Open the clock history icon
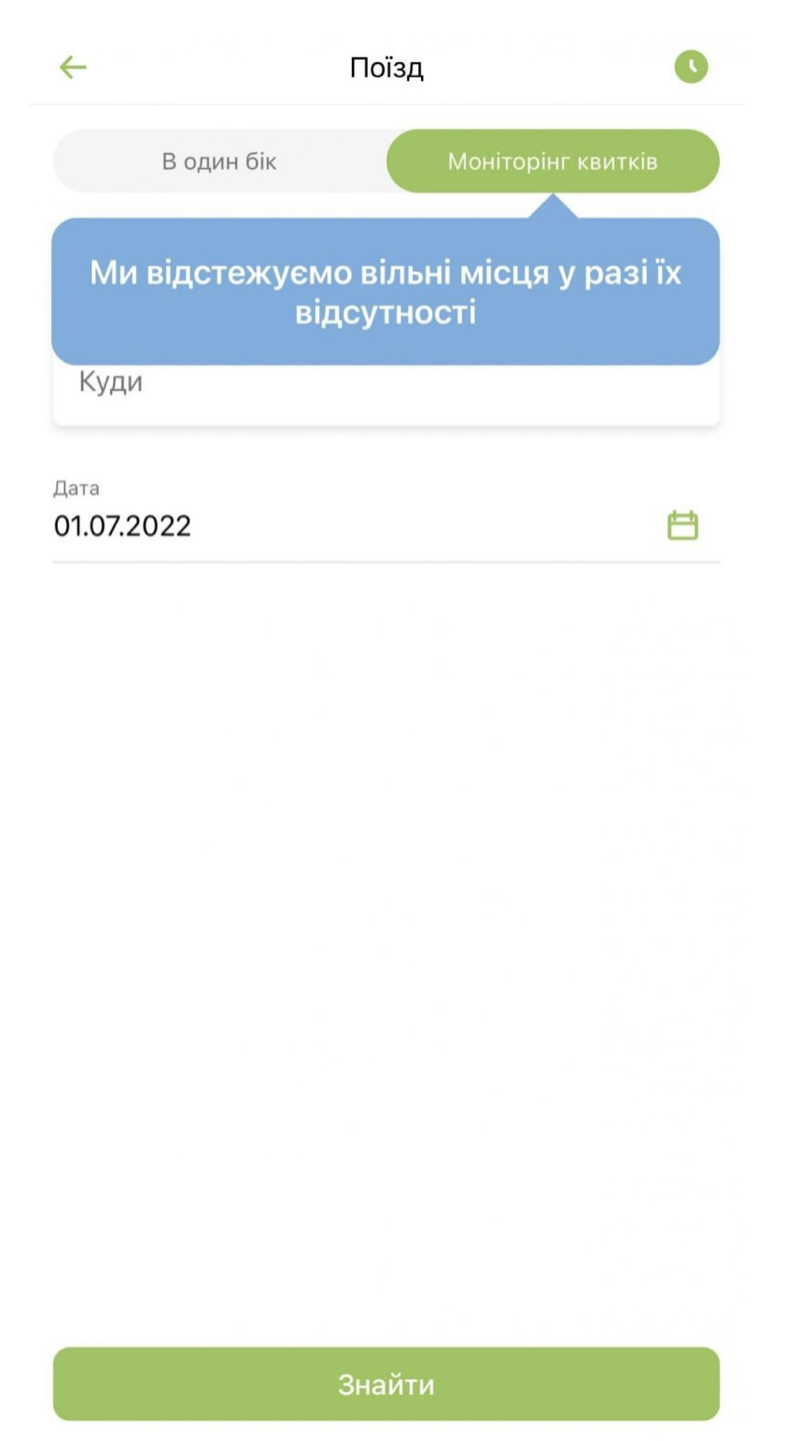 coord(691,67)
